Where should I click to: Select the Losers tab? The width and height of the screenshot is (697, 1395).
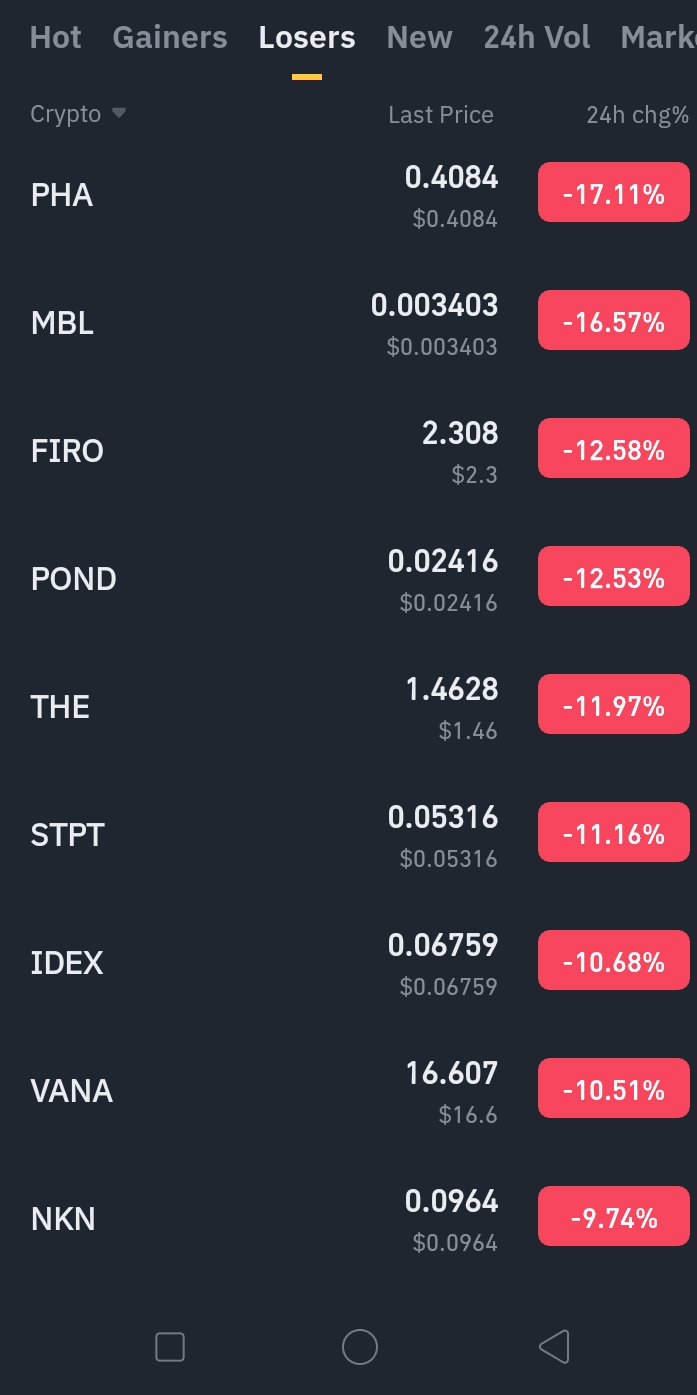[x=307, y=38]
